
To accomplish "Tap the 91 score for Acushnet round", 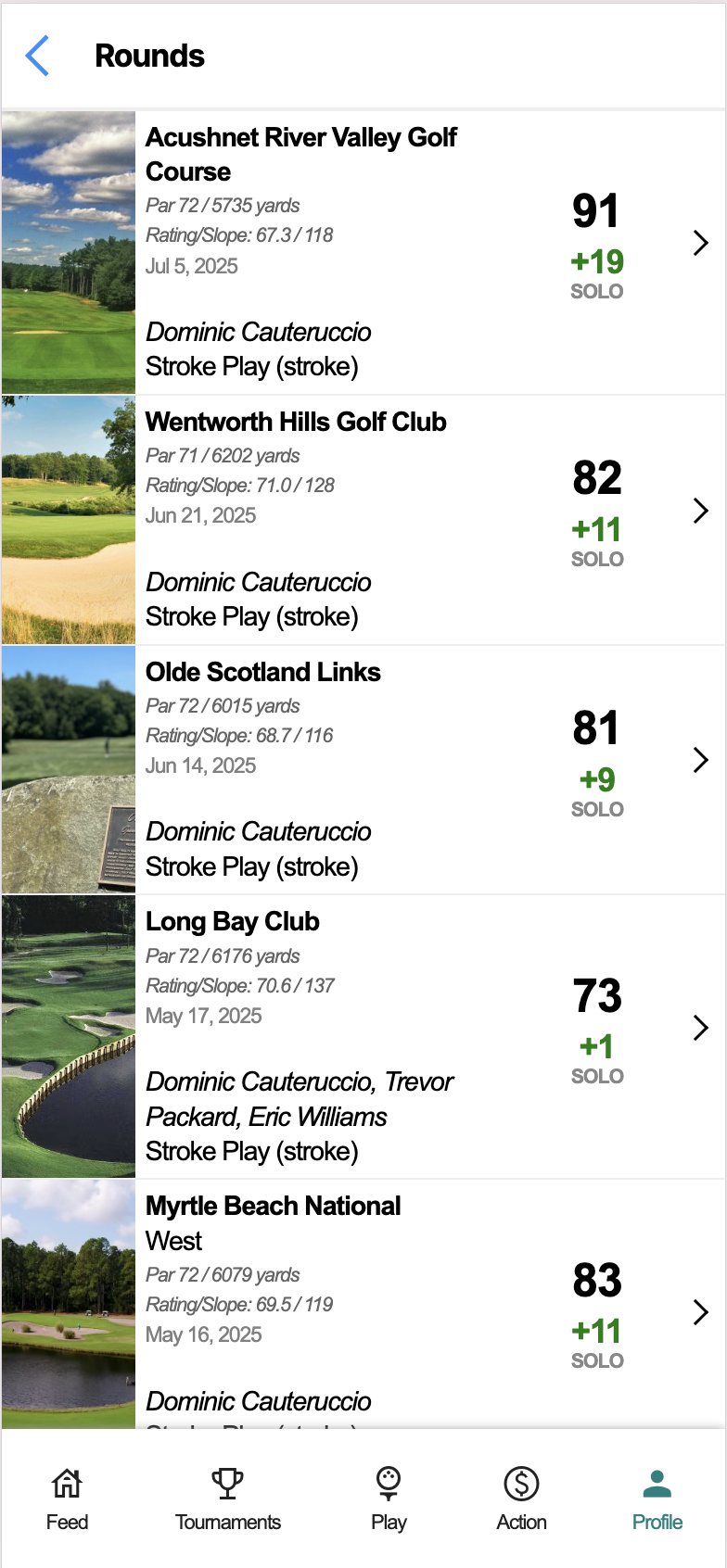I will pyautogui.click(x=596, y=210).
